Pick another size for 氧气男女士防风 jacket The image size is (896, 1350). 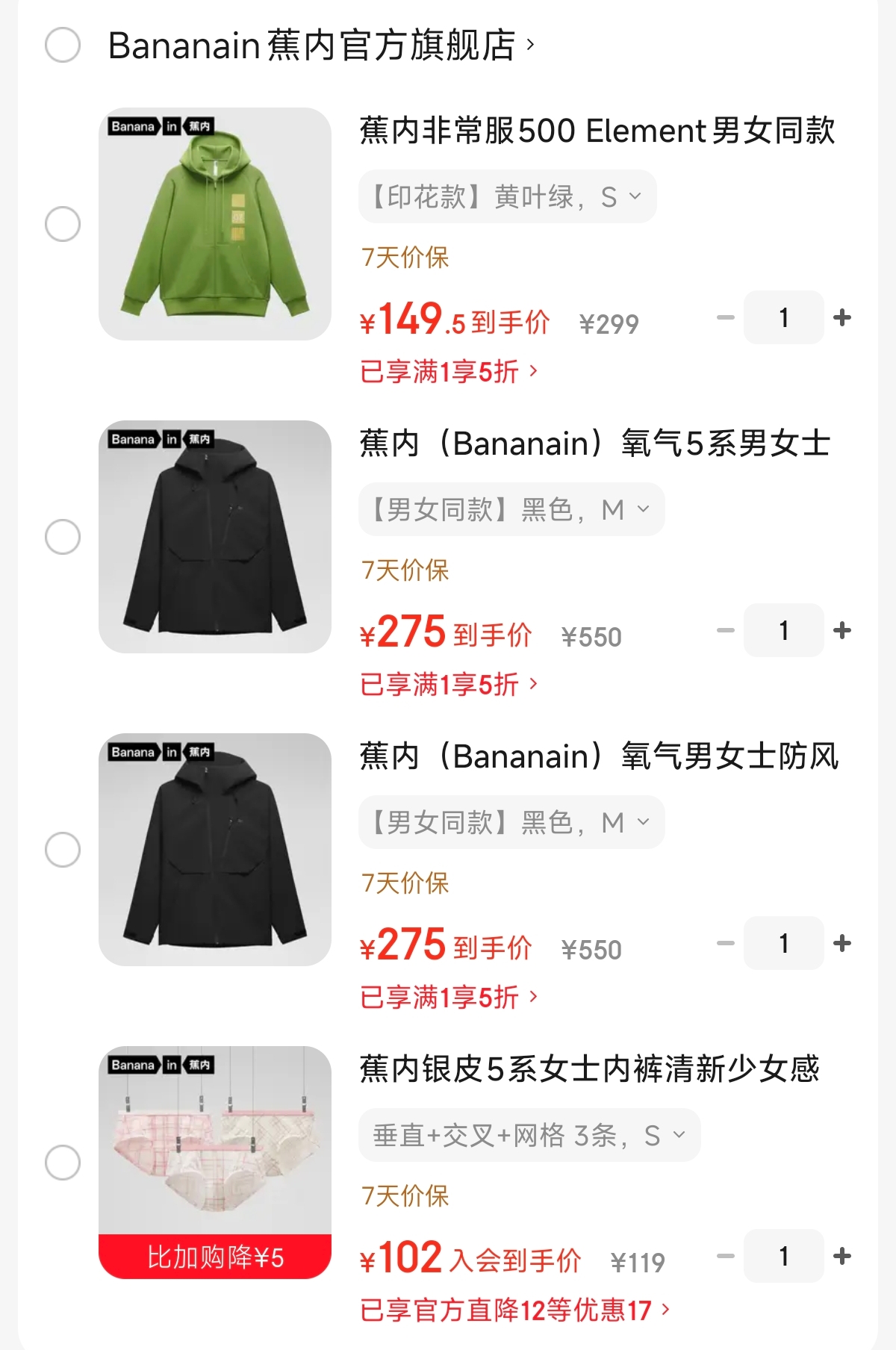pyautogui.click(x=511, y=823)
